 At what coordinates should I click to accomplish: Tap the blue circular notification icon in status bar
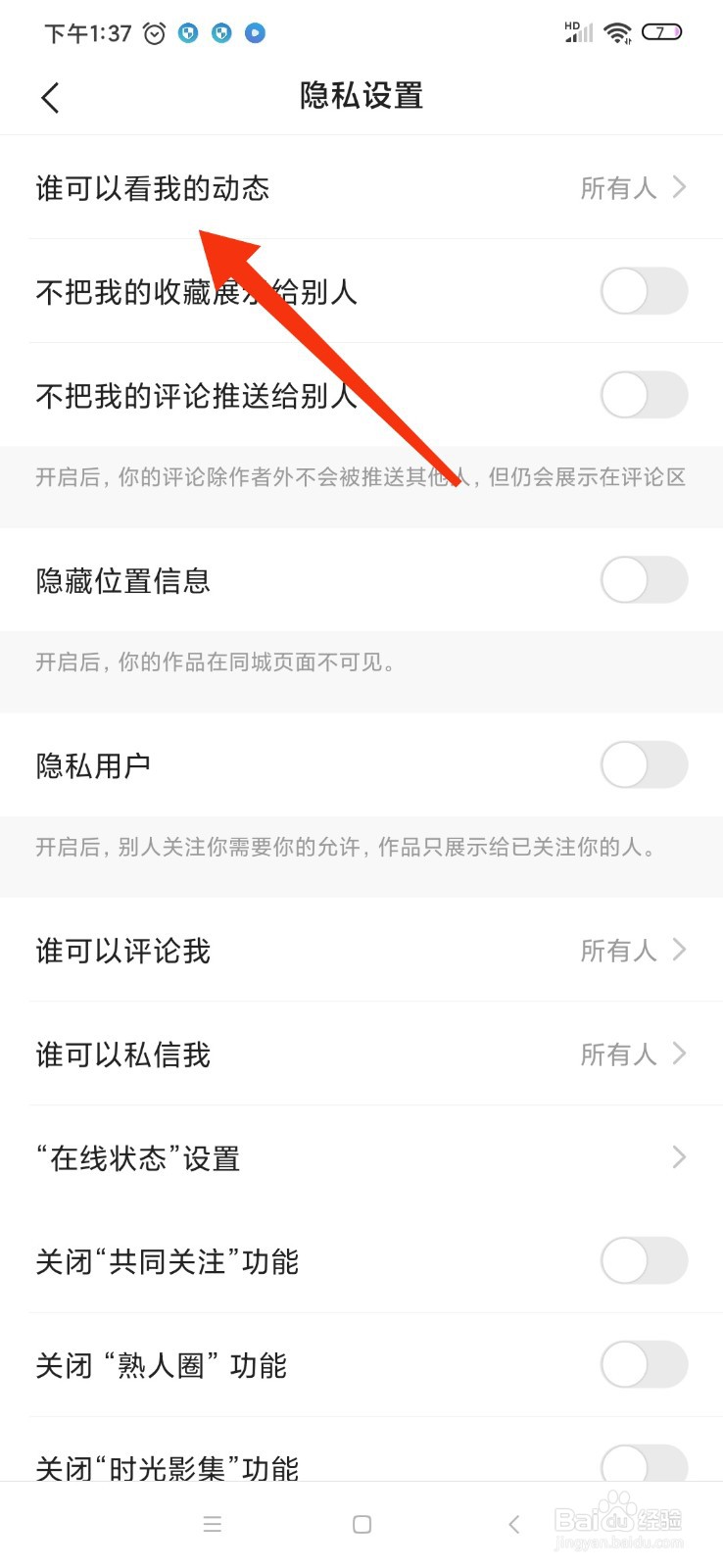coord(255,32)
